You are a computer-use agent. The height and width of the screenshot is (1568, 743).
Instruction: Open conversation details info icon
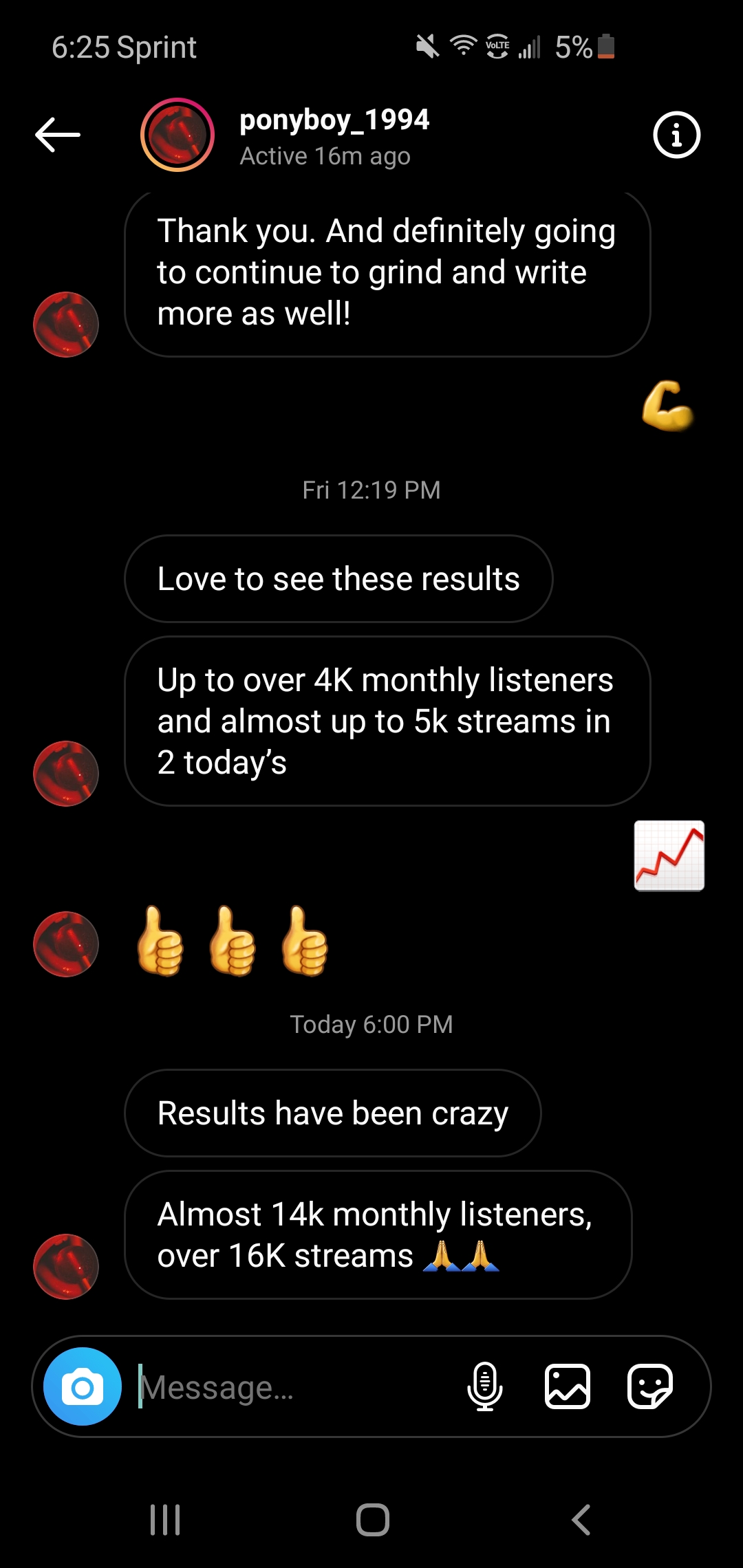coord(676,135)
